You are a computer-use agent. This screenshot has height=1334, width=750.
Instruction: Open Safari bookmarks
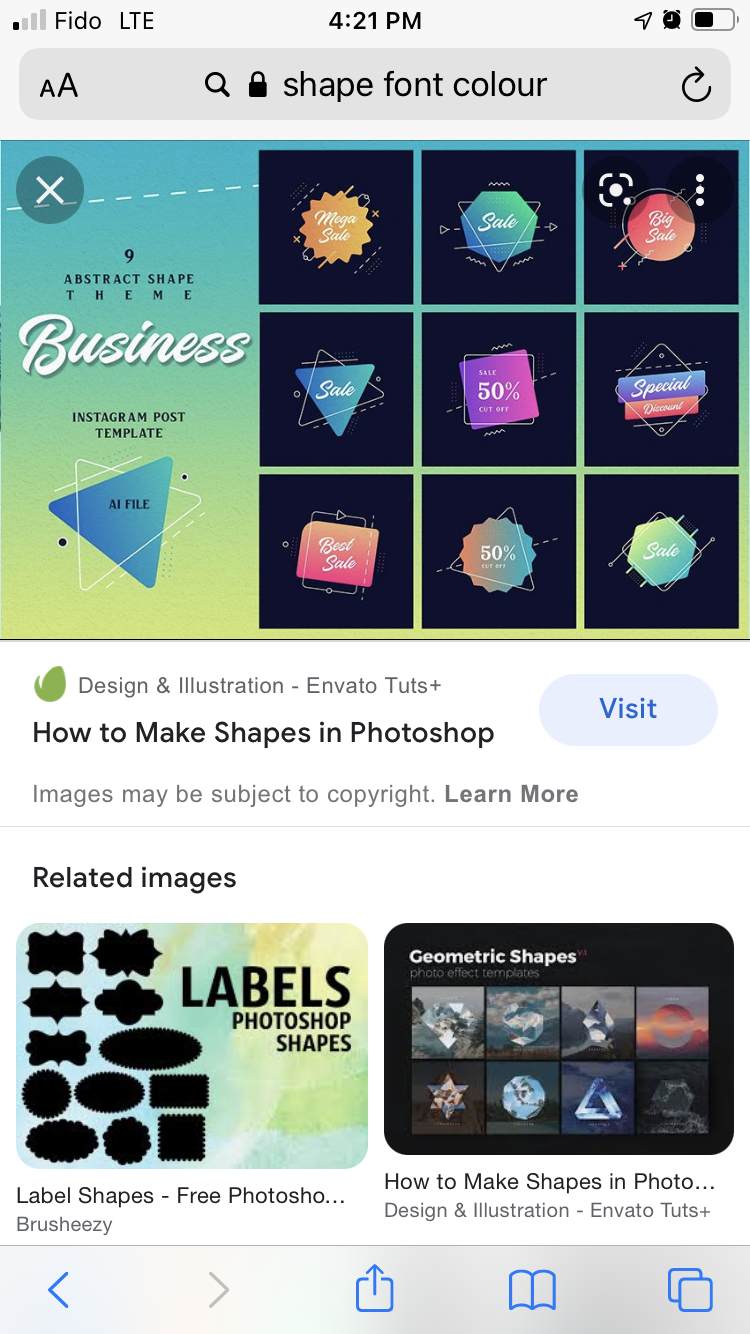click(532, 1289)
